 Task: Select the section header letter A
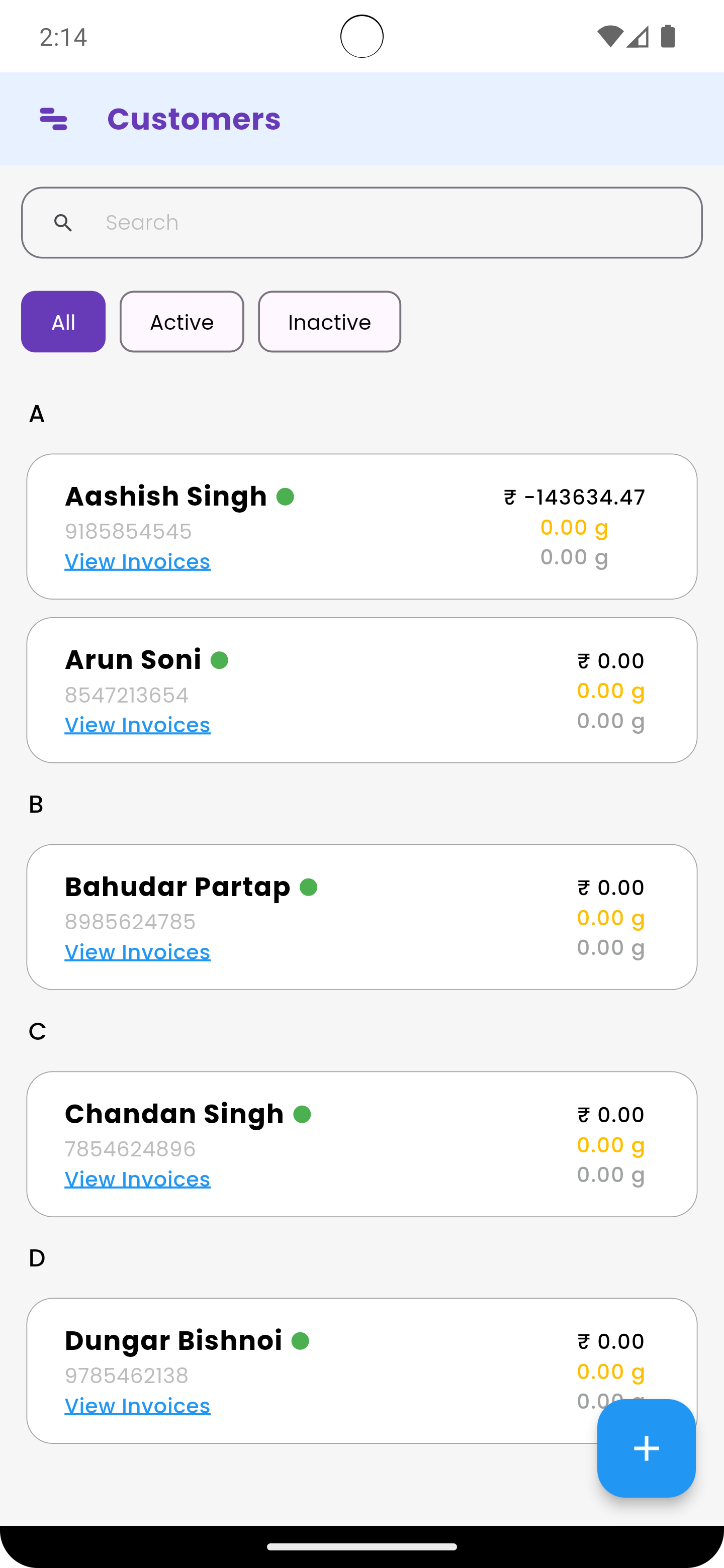[x=37, y=413]
